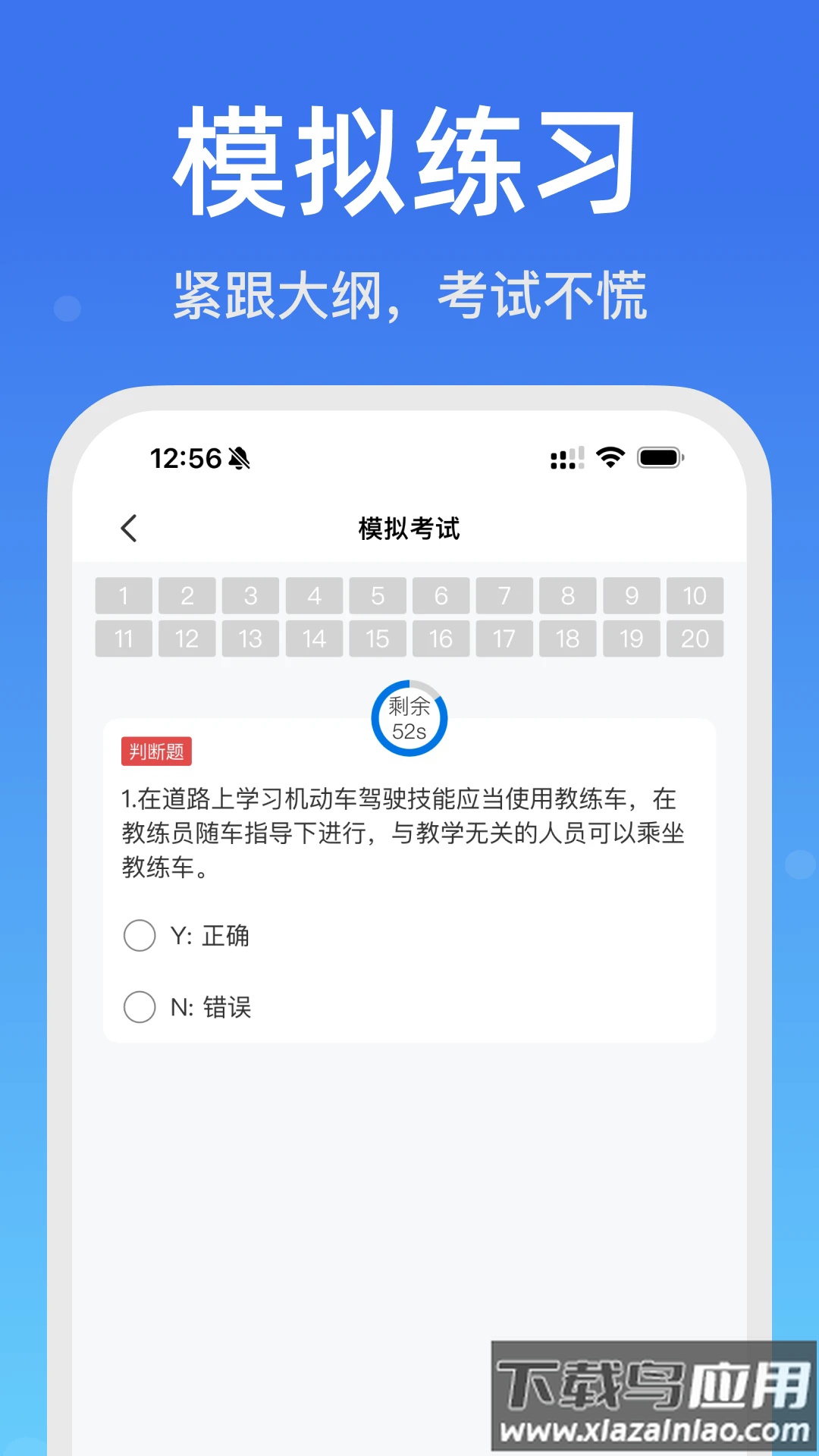Image resolution: width=819 pixels, height=1456 pixels.
Task: Tap the battery indicator in the status bar
Action: click(x=661, y=456)
